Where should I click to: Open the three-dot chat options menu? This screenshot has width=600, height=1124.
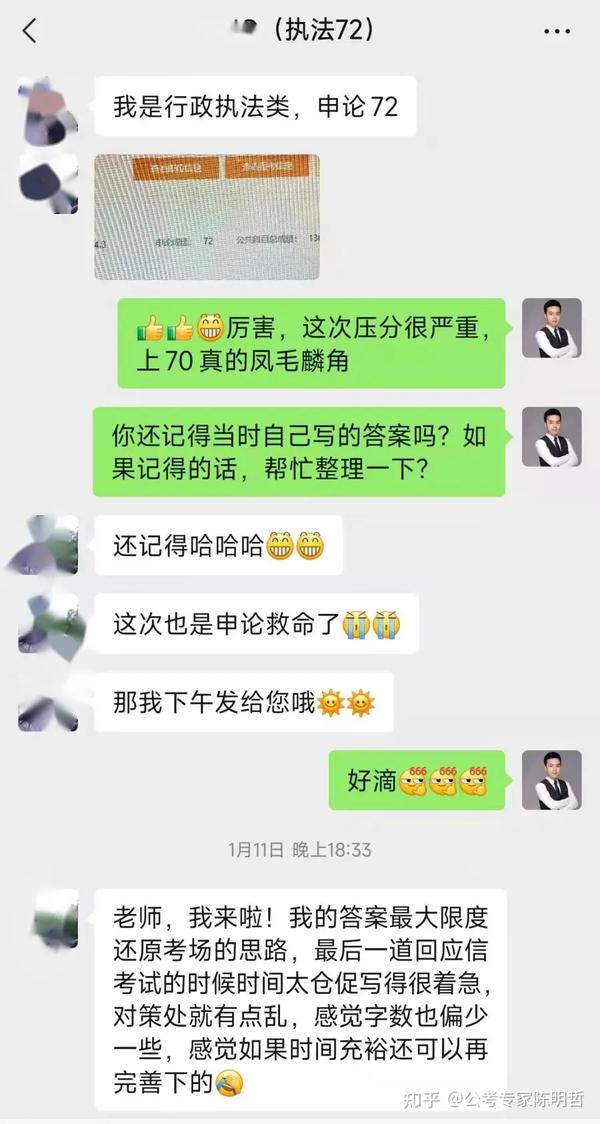tap(556, 31)
